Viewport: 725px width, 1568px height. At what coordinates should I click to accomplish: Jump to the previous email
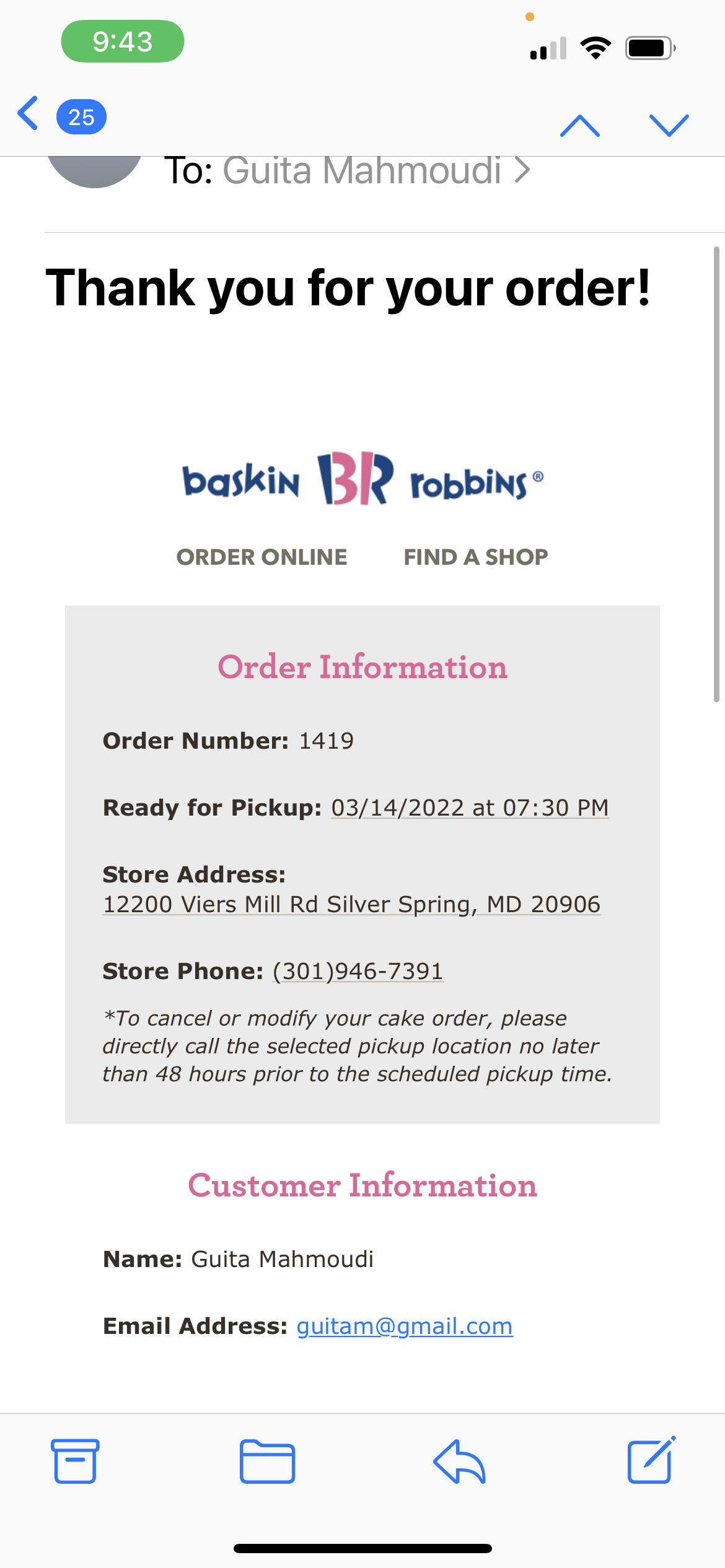579,126
